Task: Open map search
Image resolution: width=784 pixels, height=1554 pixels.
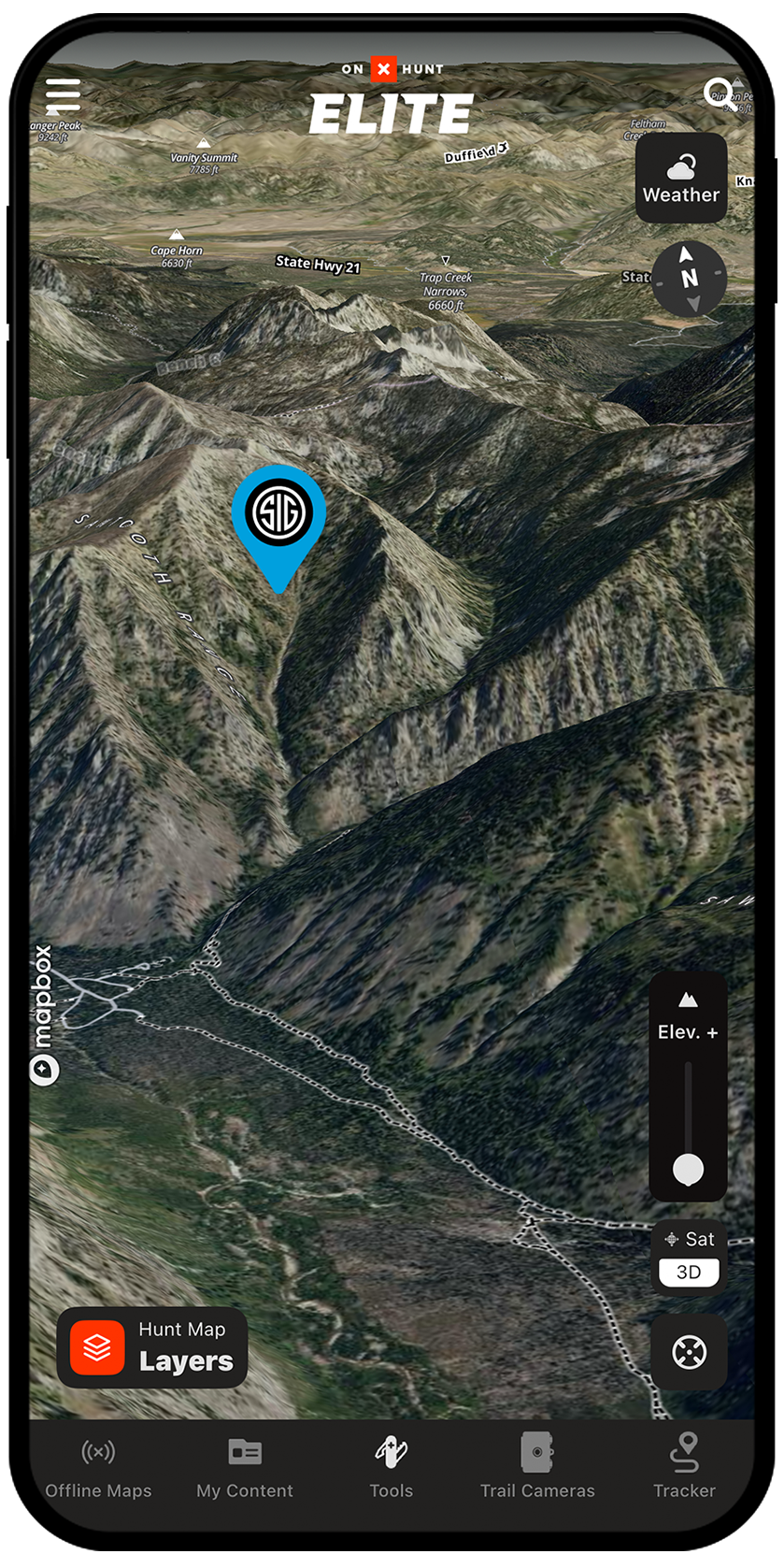Action: [x=718, y=92]
